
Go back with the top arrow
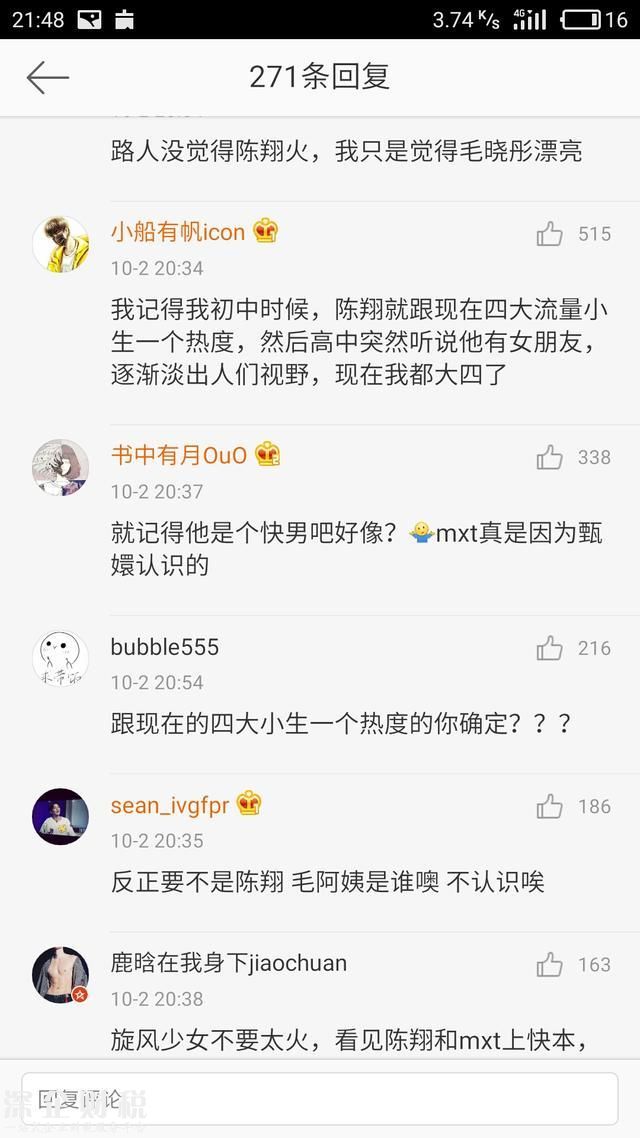[47, 77]
